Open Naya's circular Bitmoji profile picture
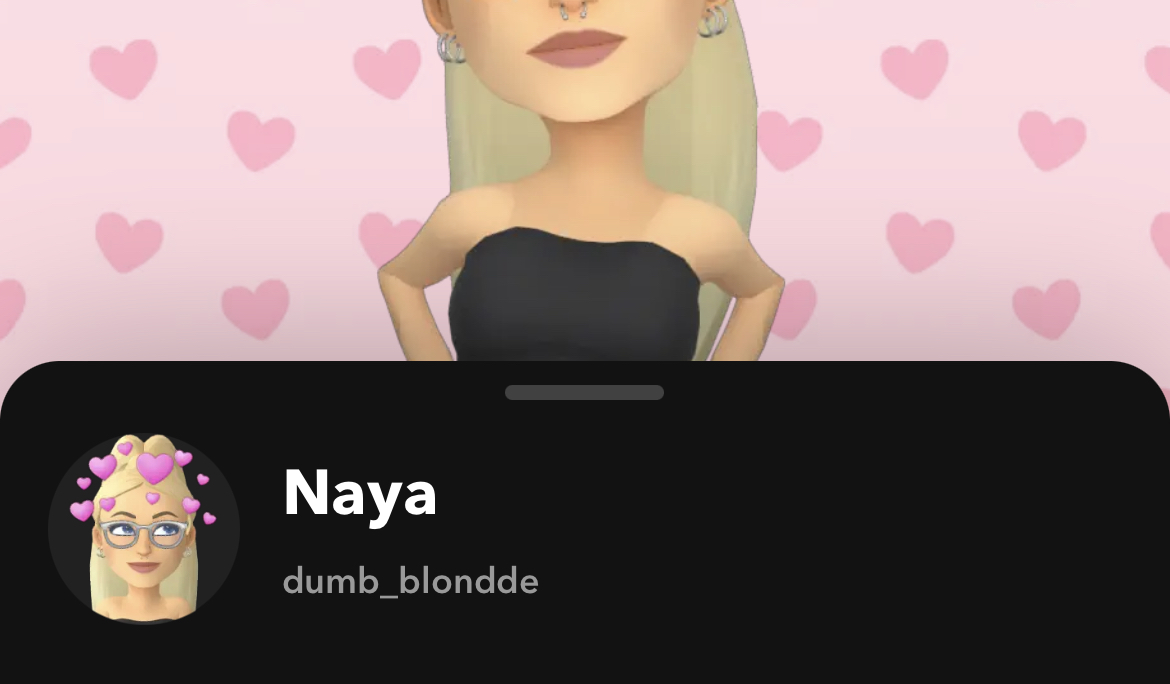Viewport: 1170px width, 684px height. 144,529
